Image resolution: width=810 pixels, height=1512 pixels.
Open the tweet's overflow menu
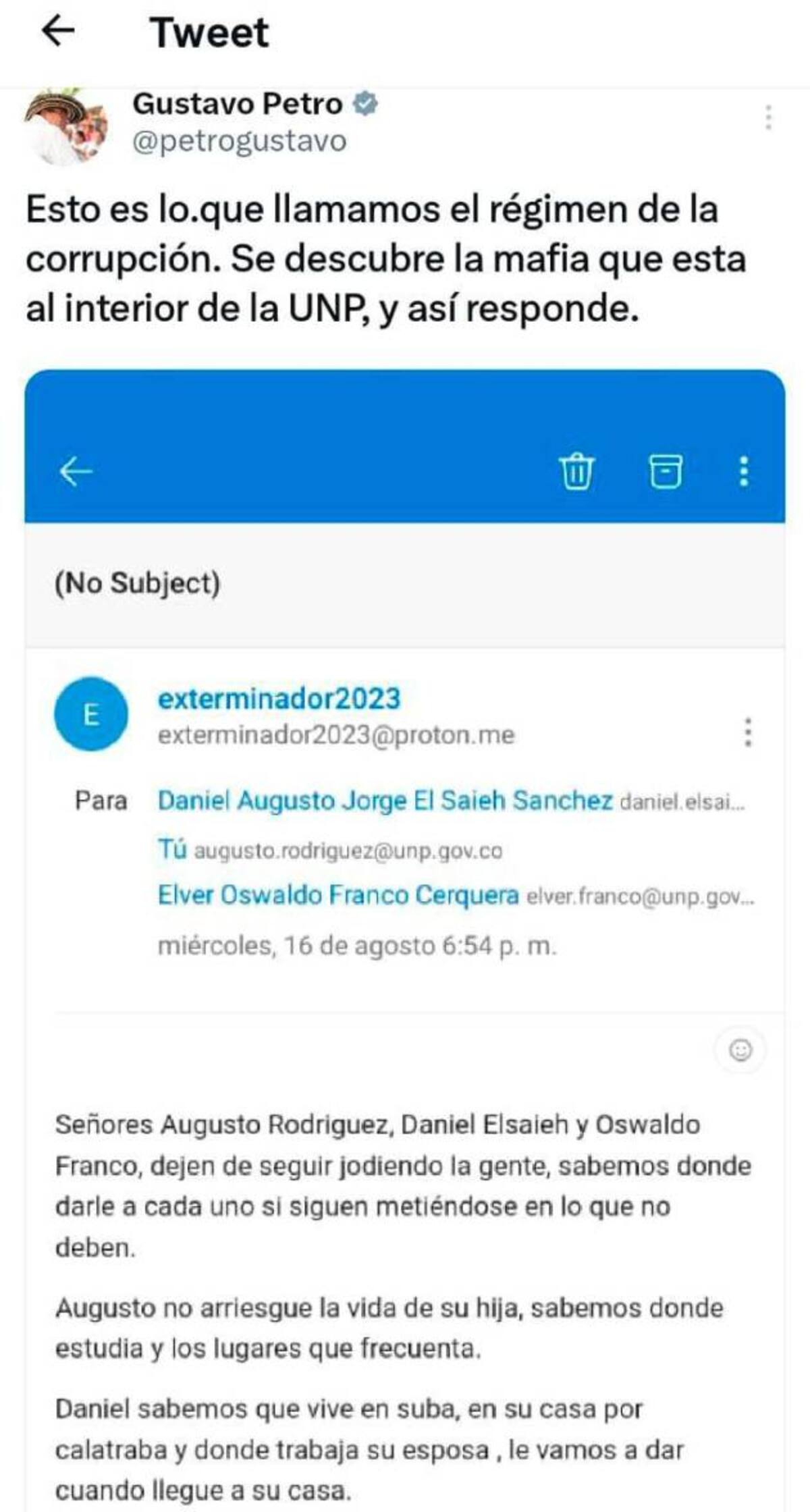click(x=768, y=117)
